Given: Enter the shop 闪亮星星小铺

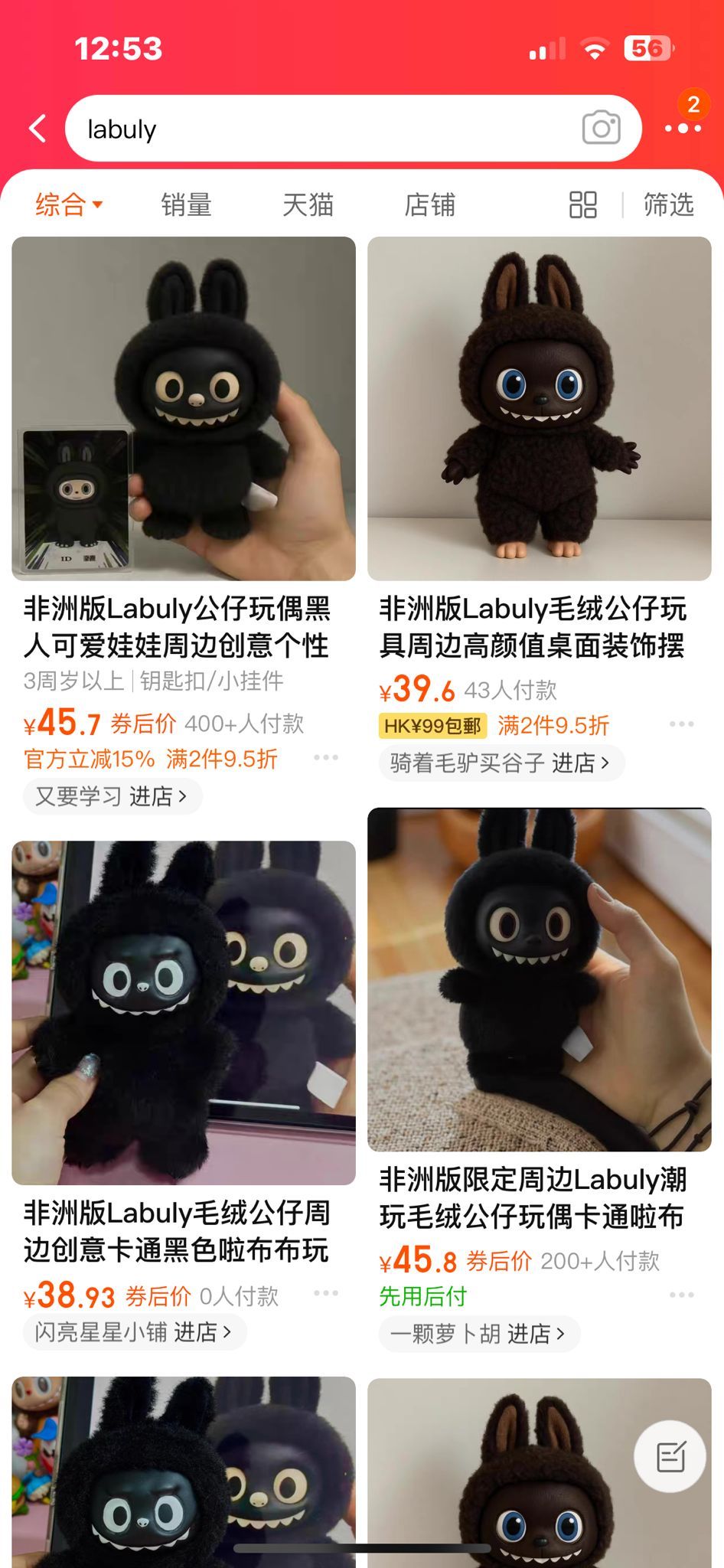Looking at the screenshot, I should [x=133, y=1331].
